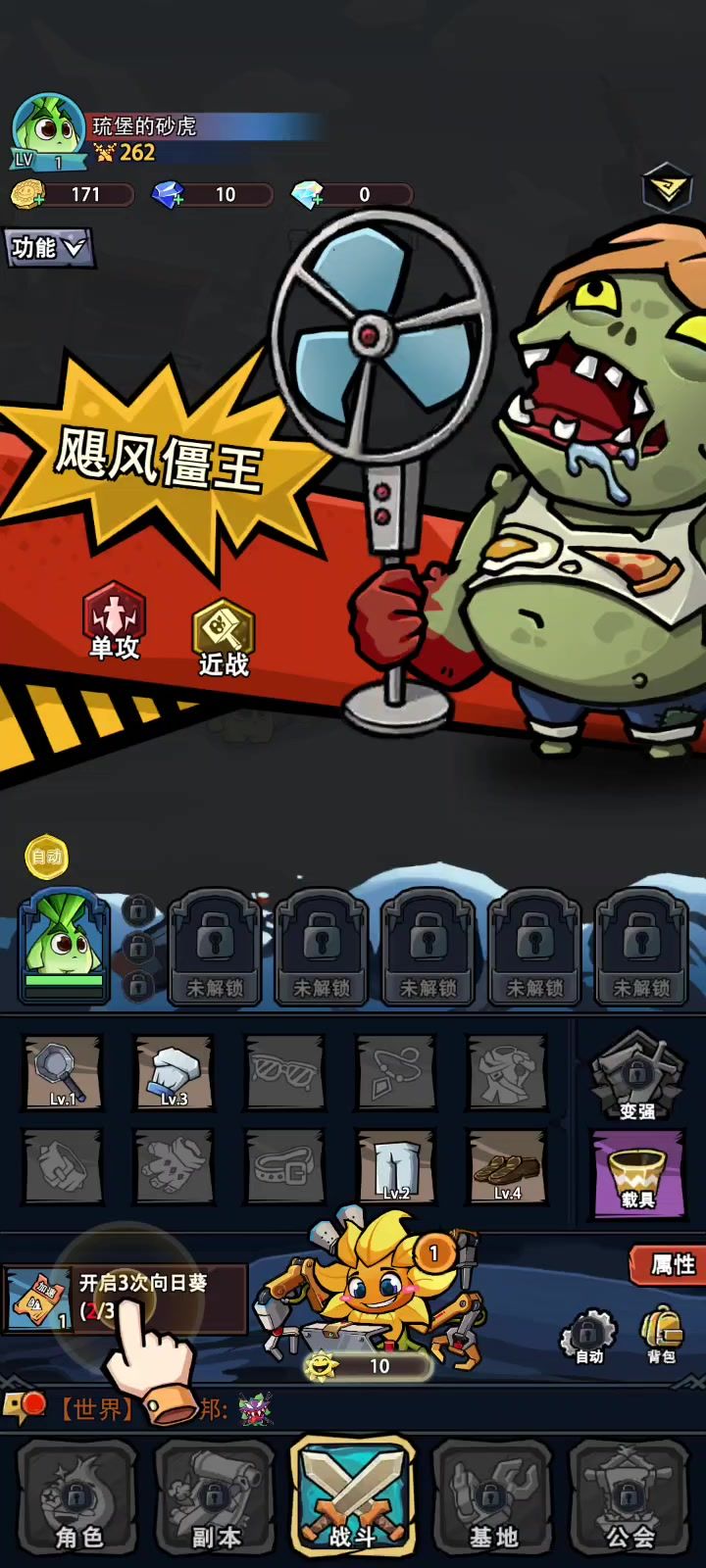Select the green plant hero slot
706x1568 pixels.
click(66, 947)
